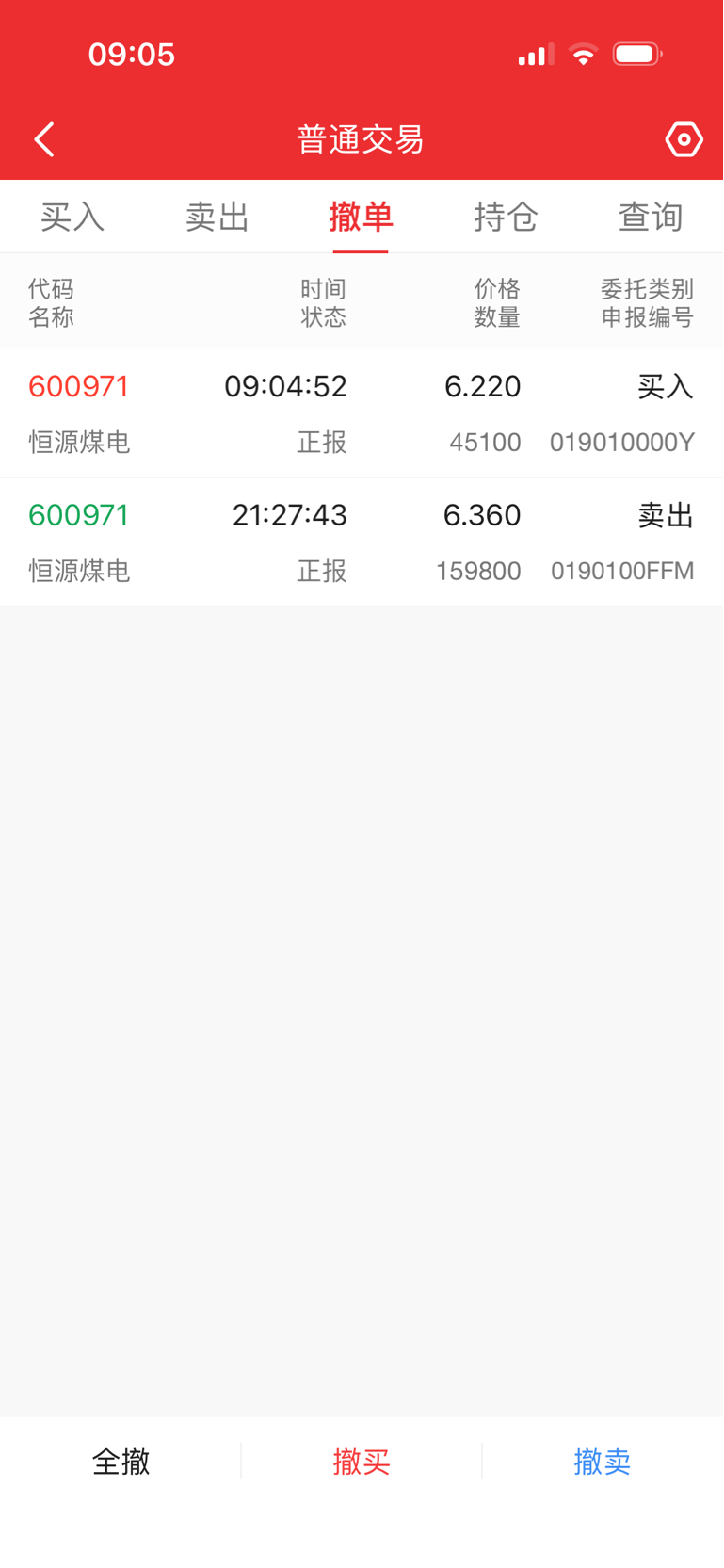Go back using the top-left arrow
Viewport: 724px width, 1568px height.
point(44,139)
